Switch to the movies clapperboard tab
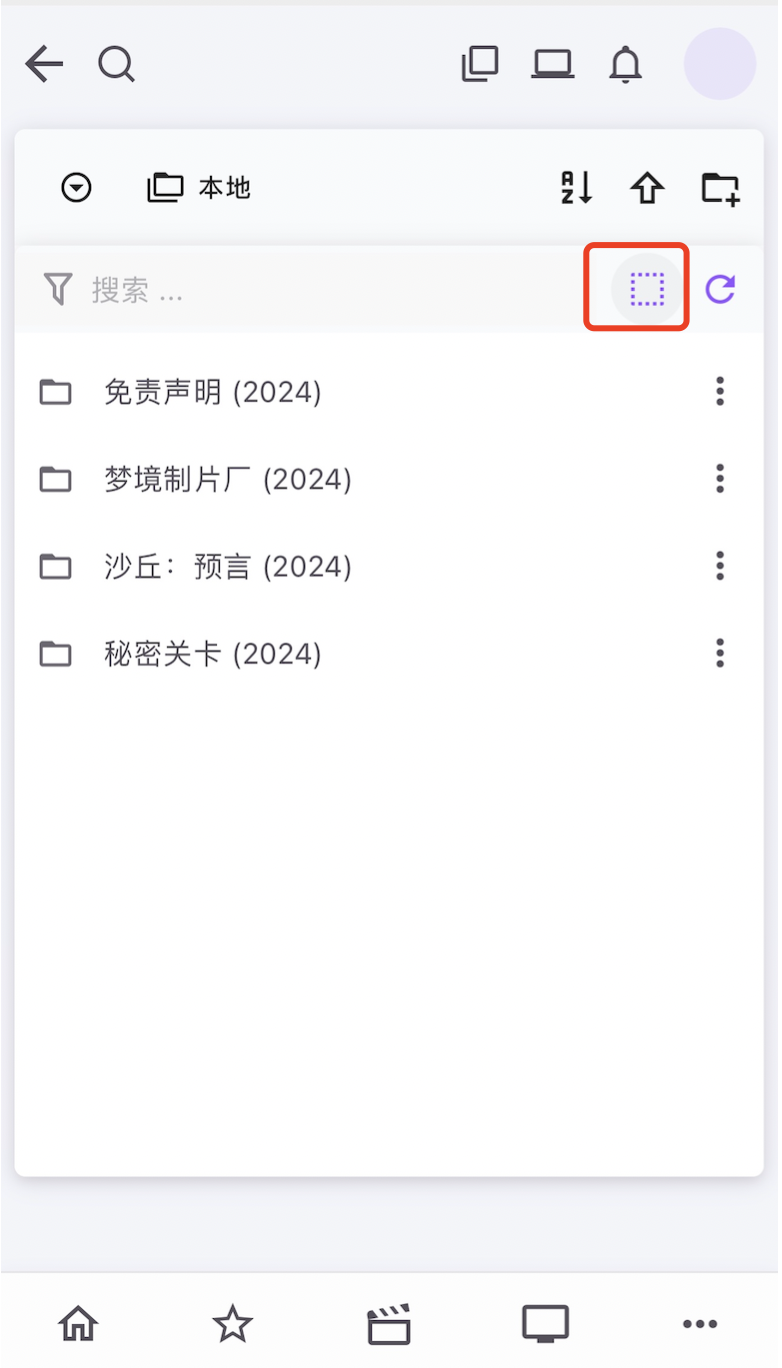The image size is (782, 1368). coord(389,1324)
